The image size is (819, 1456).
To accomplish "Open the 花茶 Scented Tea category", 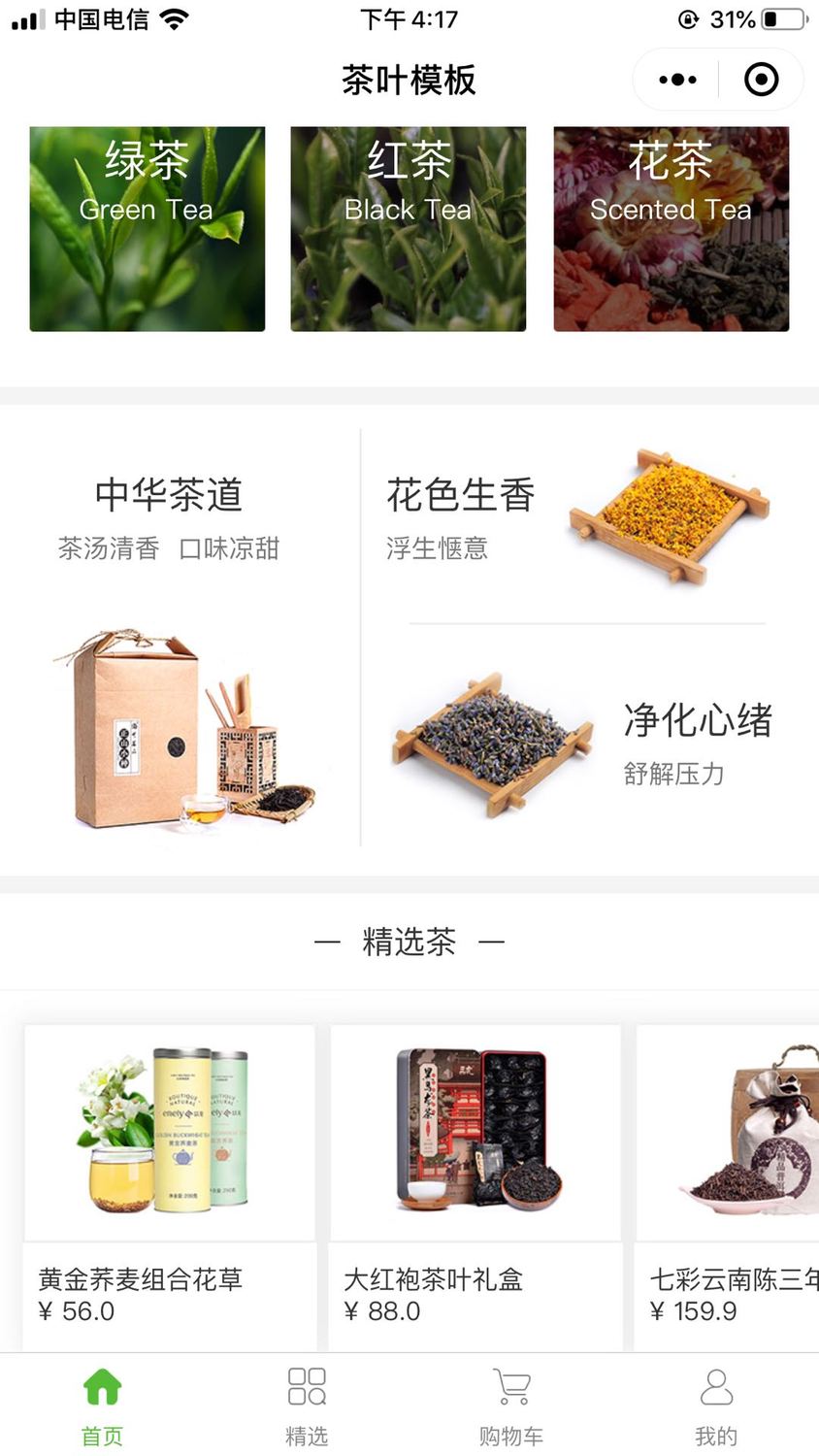I will (x=670, y=229).
